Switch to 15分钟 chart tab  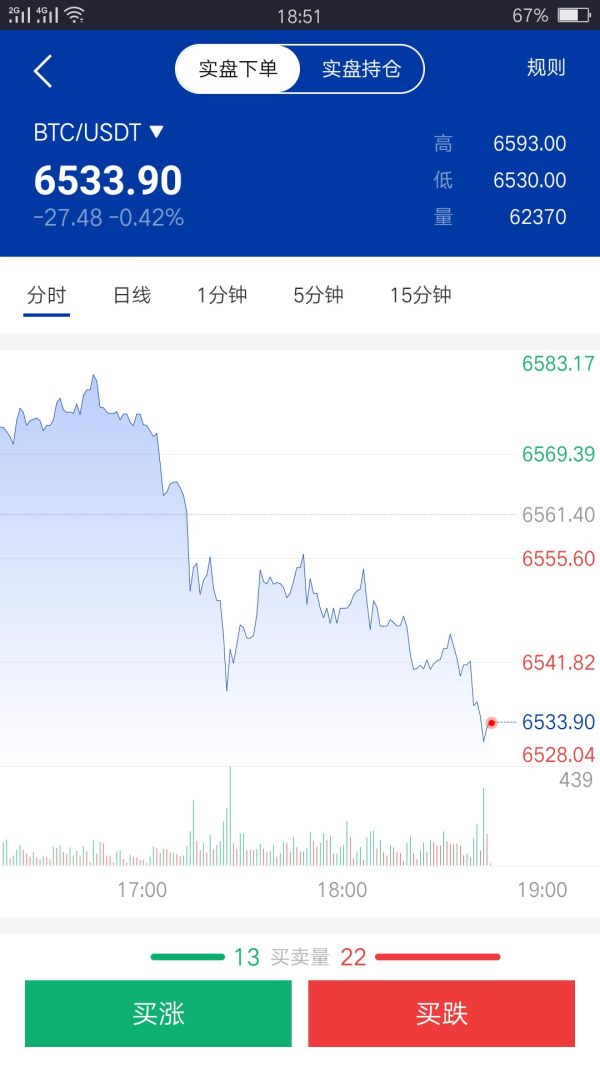(421, 295)
